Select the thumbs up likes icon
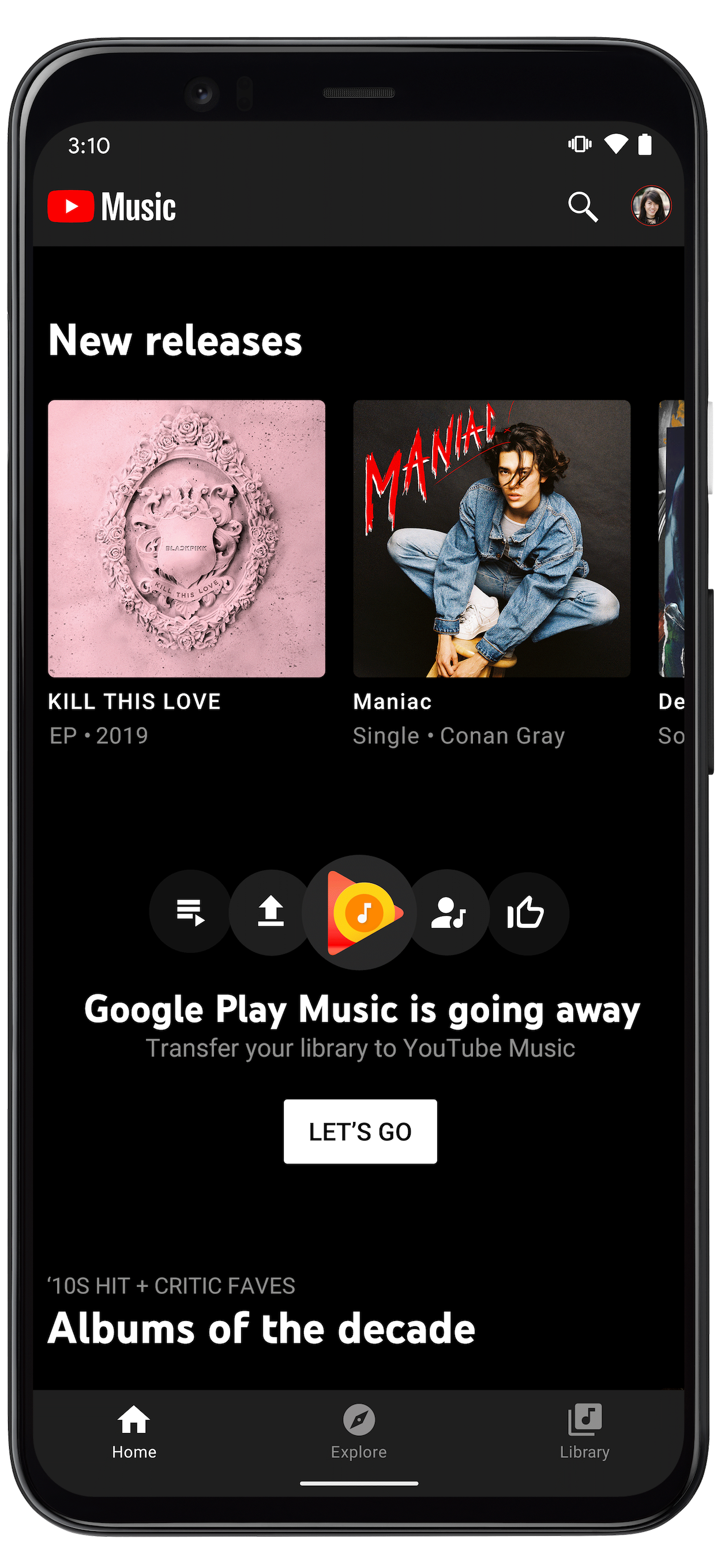Screen dimensions: 721x1568 click(x=528, y=911)
